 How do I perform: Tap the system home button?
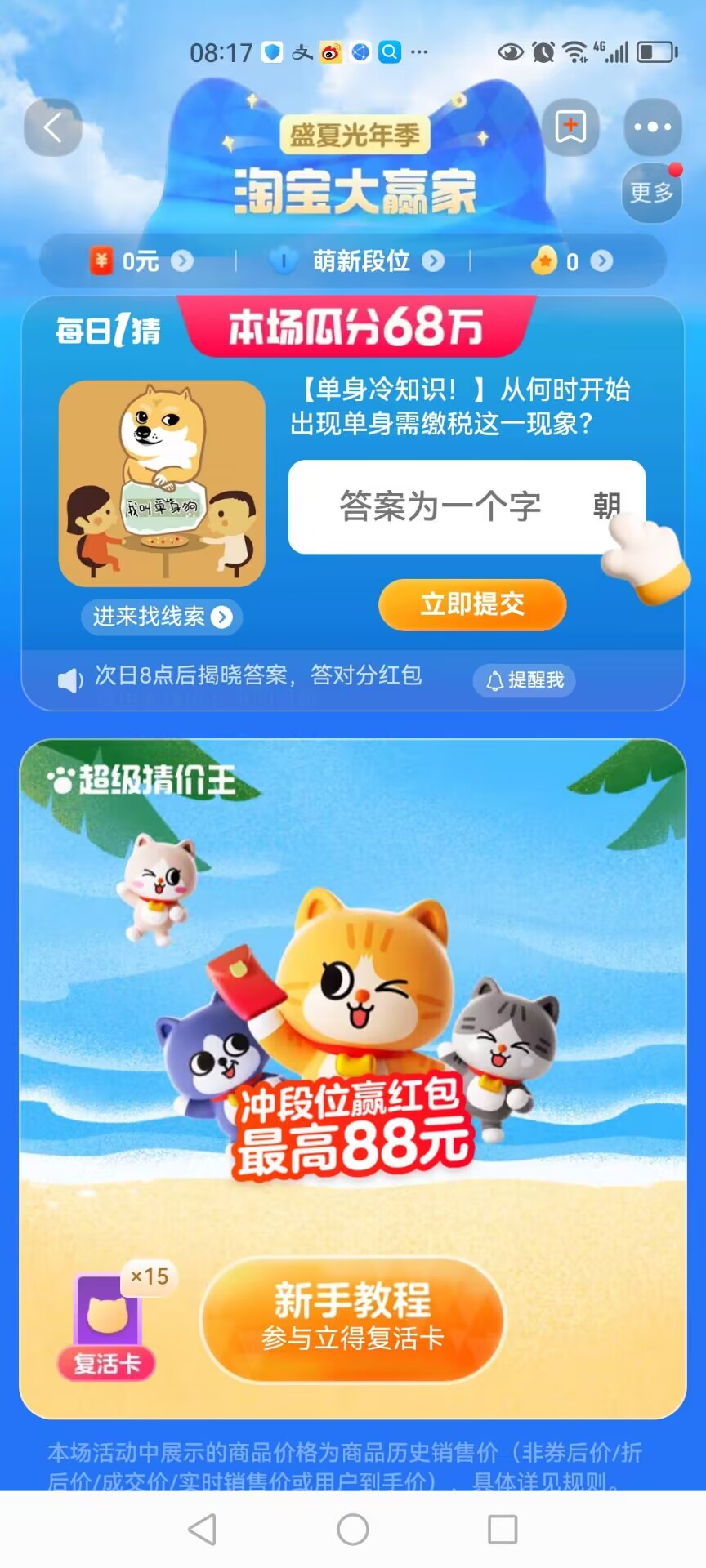click(x=353, y=1530)
